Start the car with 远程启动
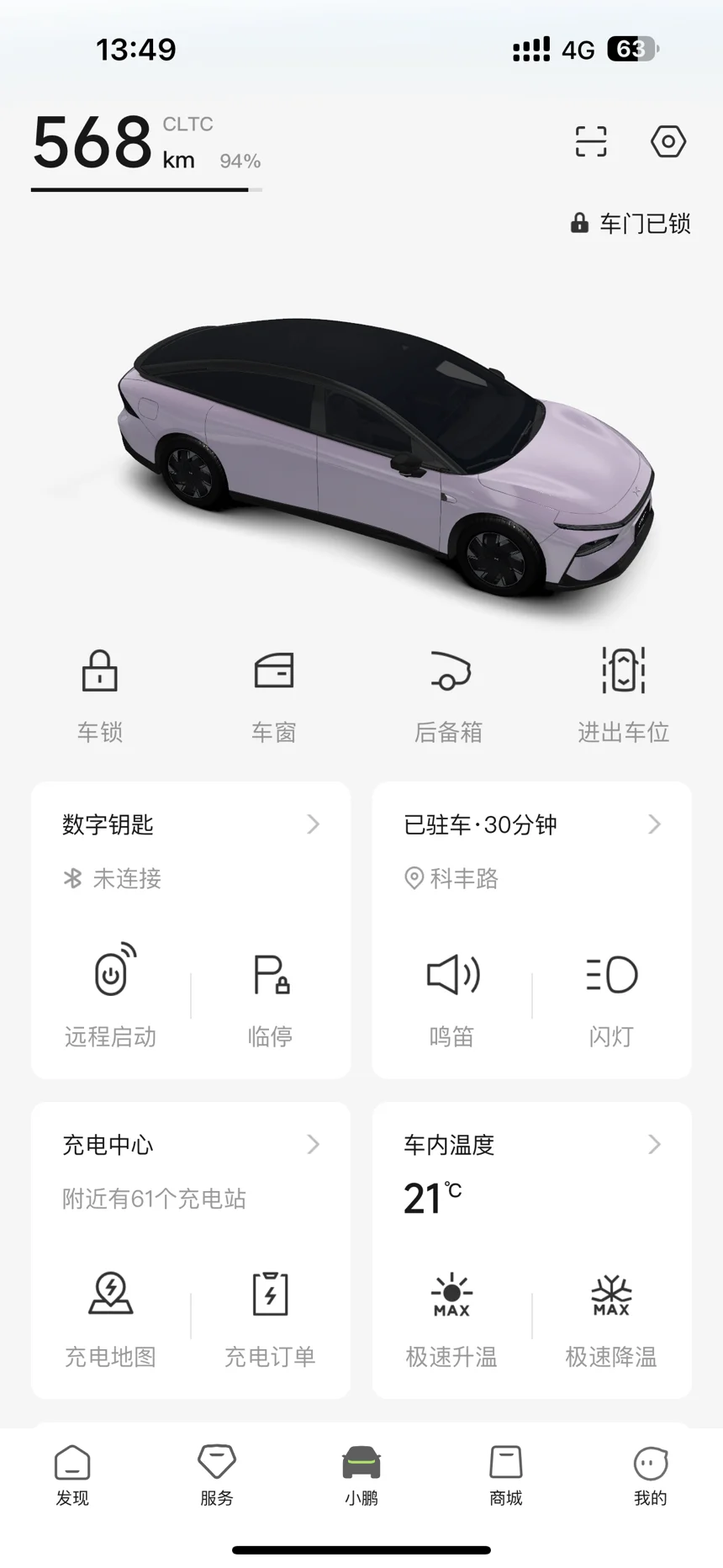 pos(111,995)
